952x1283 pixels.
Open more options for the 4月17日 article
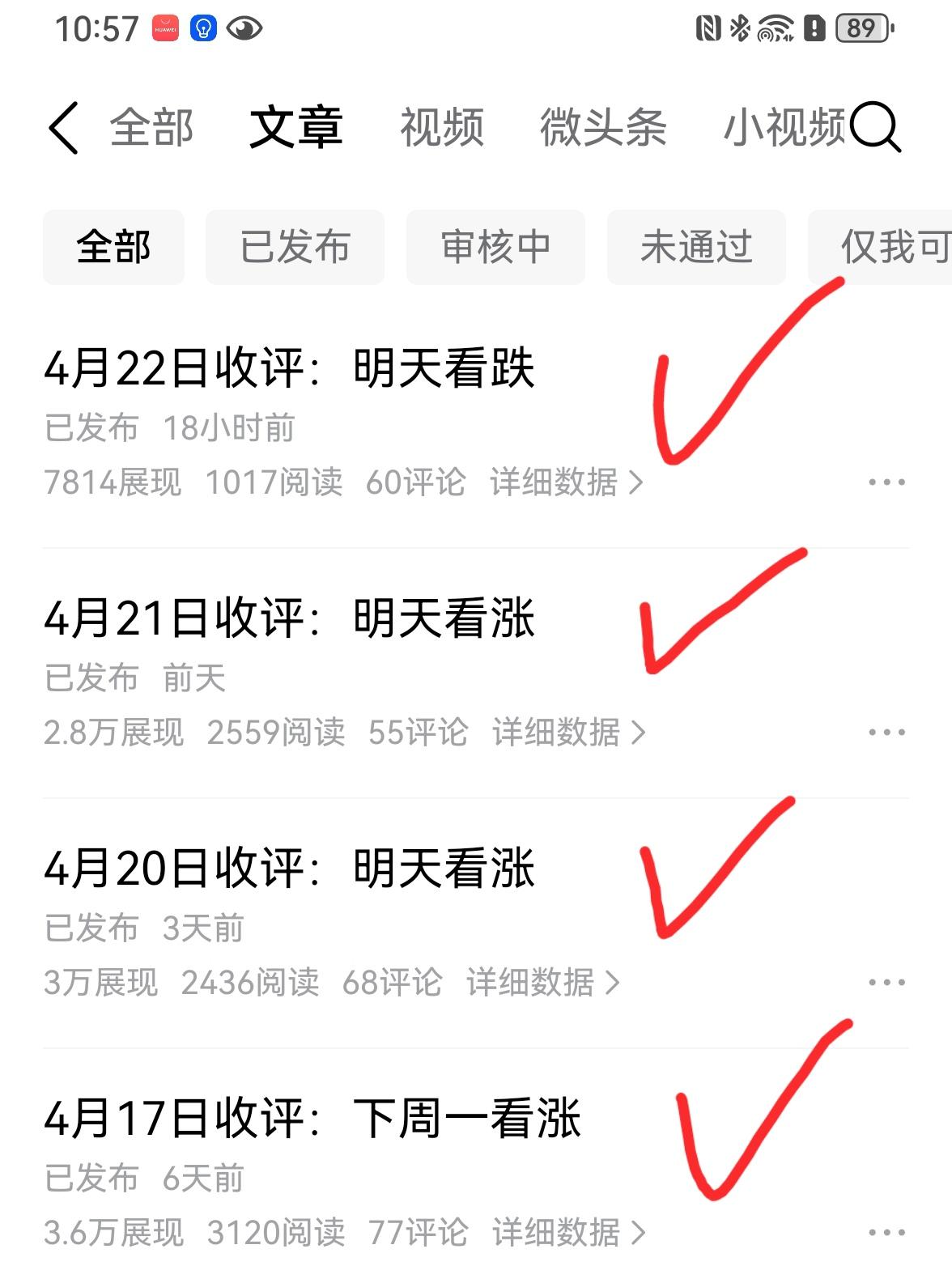(885, 1231)
